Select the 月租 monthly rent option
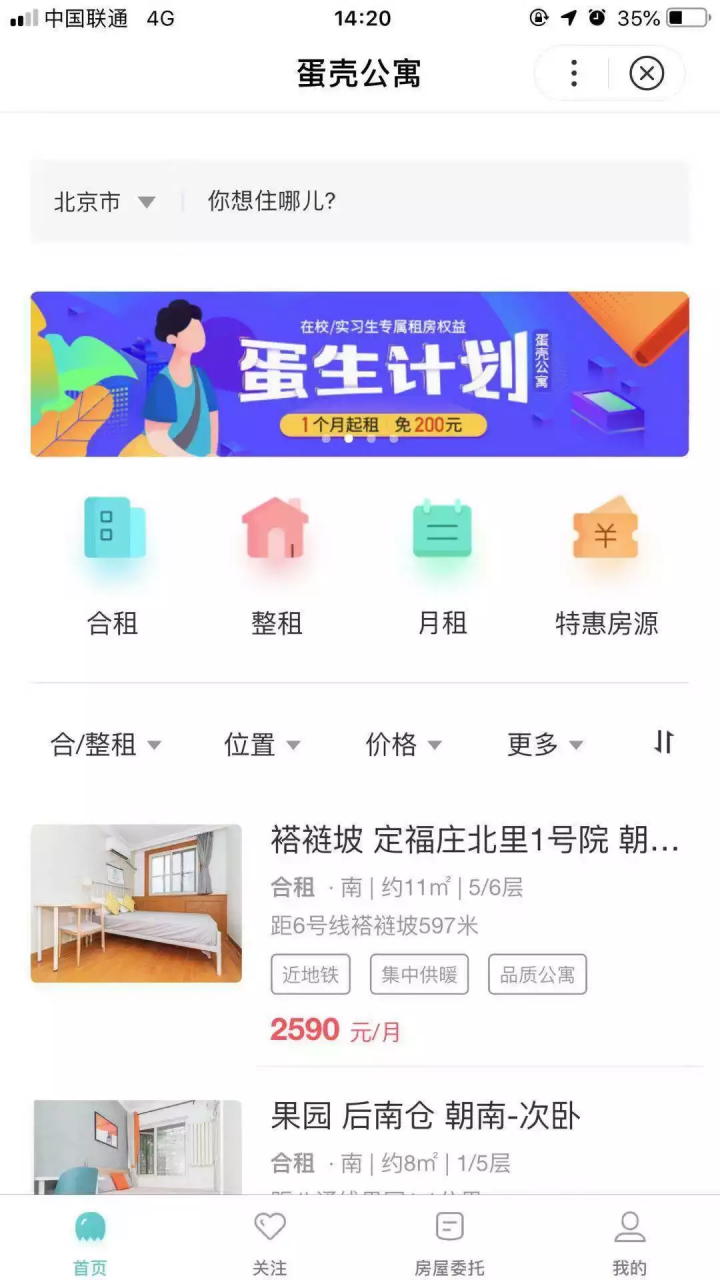Viewport: 720px width, 1280px height. 443,560
